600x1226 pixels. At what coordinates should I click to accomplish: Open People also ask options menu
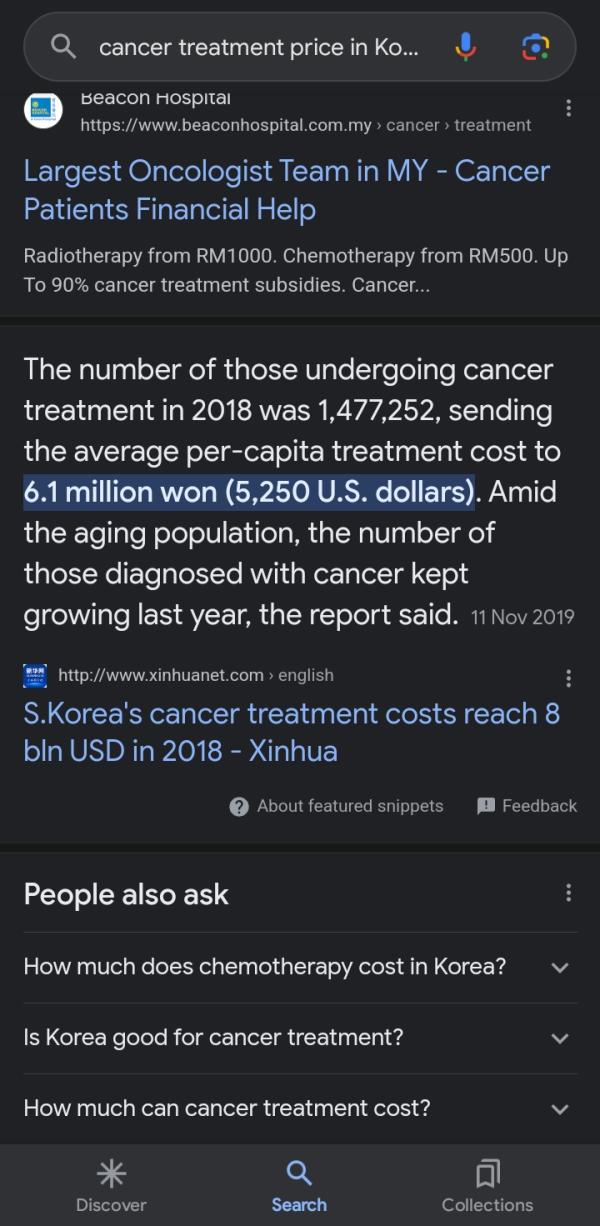point(568,893)
